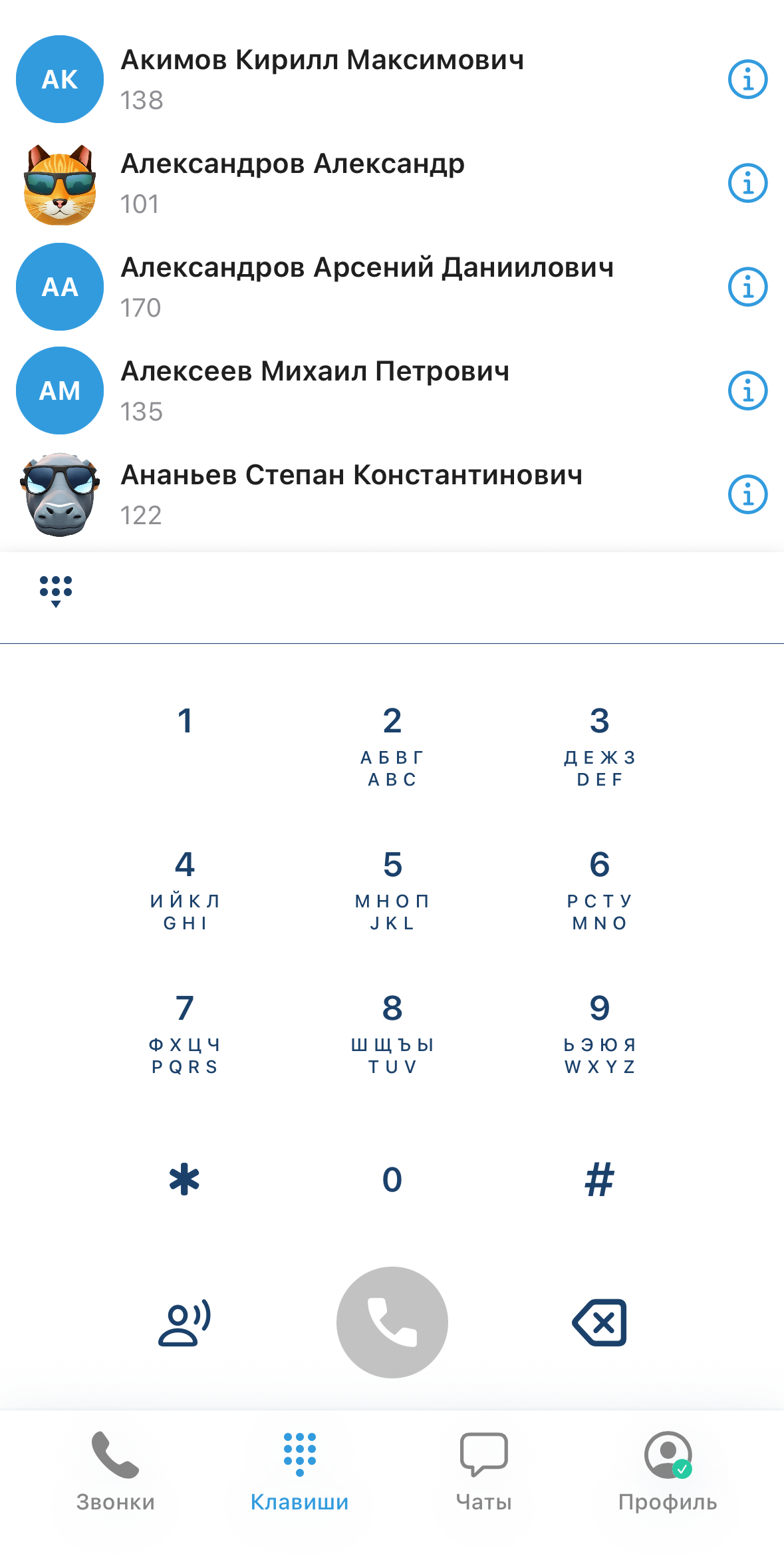Open the Профиль tab
The width and height of the screenshot is (784, 1554).
pyautogui.click(x=668, y=1472)
